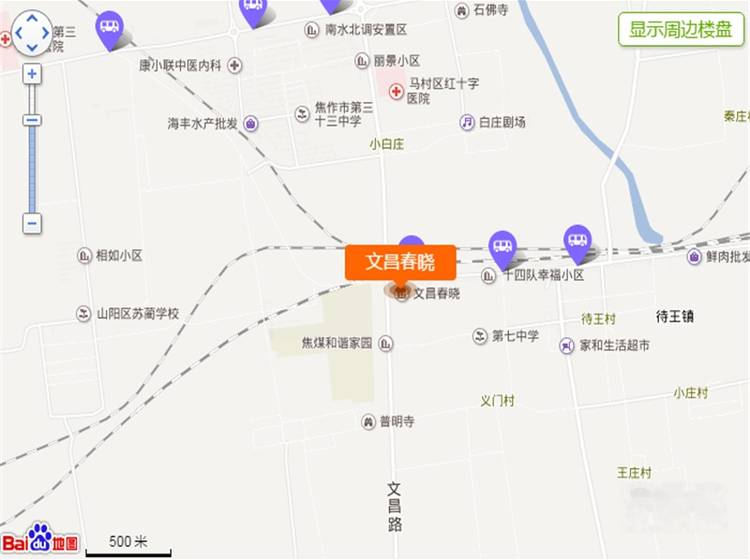Open the 白庄剧场 place marker

[467, 122]
